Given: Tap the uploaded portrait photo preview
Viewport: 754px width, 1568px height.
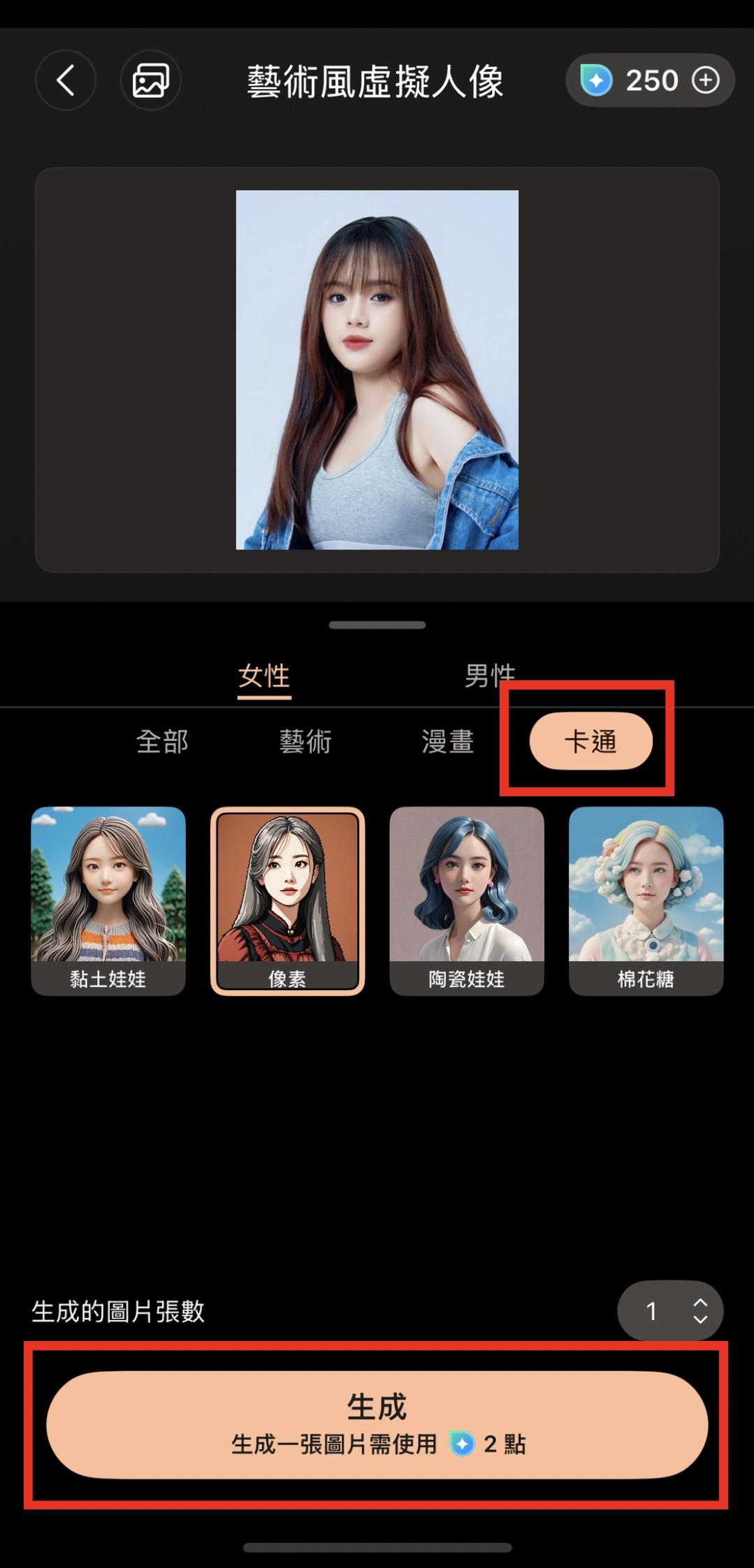Looking at the screenshot, I should click(377, 369).
